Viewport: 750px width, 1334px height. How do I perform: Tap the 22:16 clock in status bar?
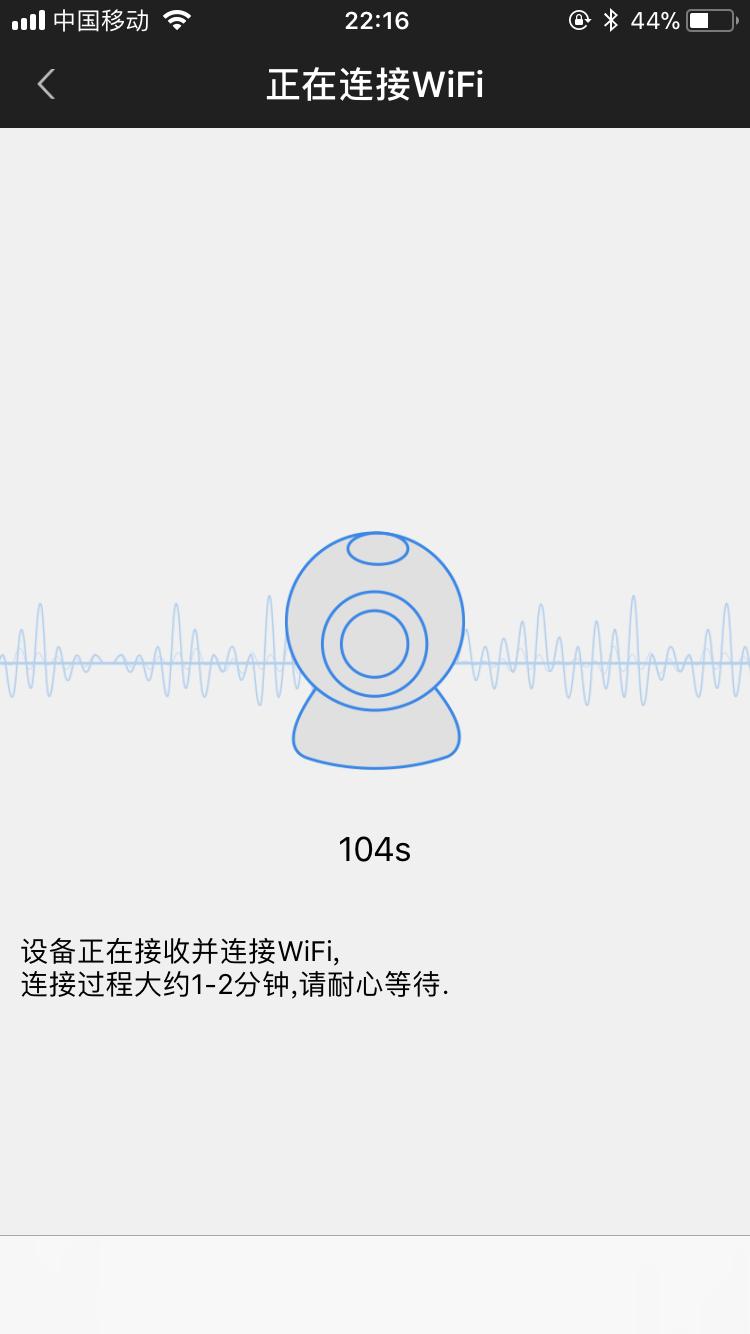(x=375, y=19)
